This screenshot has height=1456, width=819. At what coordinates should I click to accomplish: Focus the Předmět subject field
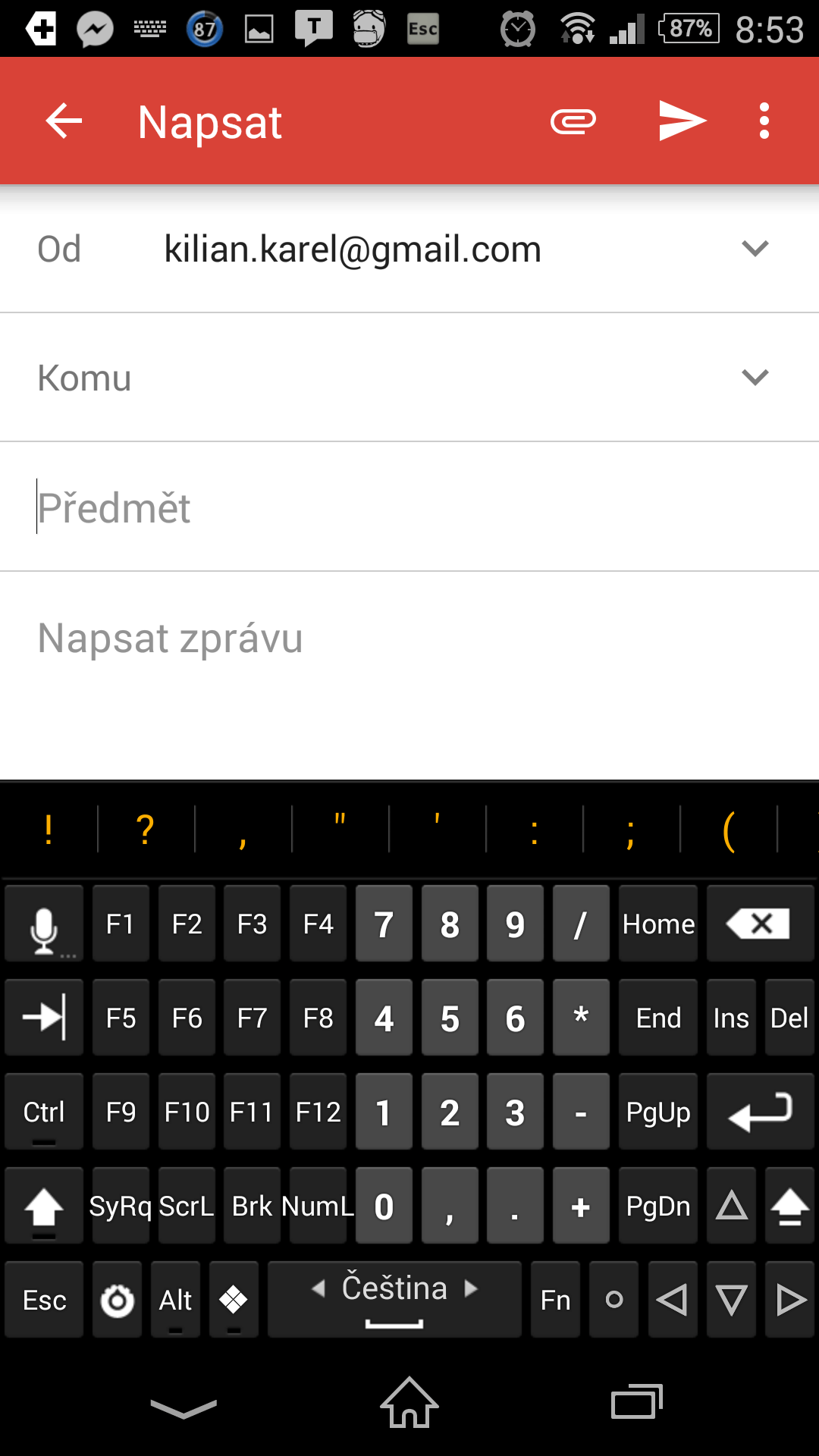click(x=409, y=507)
